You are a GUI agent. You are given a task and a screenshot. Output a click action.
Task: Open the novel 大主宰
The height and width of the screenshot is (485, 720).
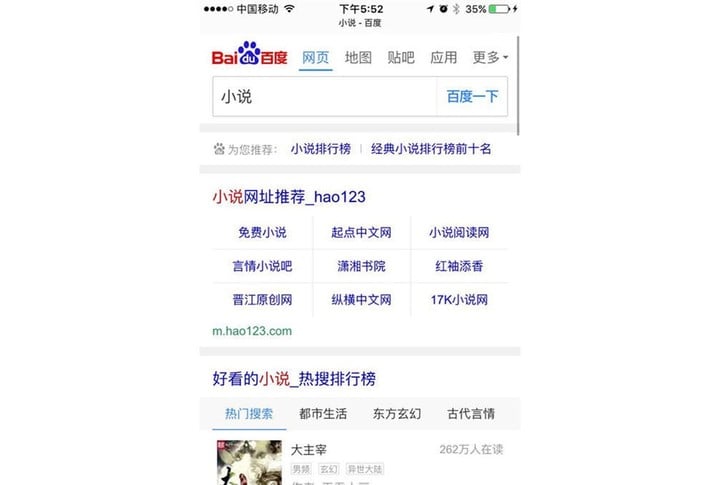(309, 450)
